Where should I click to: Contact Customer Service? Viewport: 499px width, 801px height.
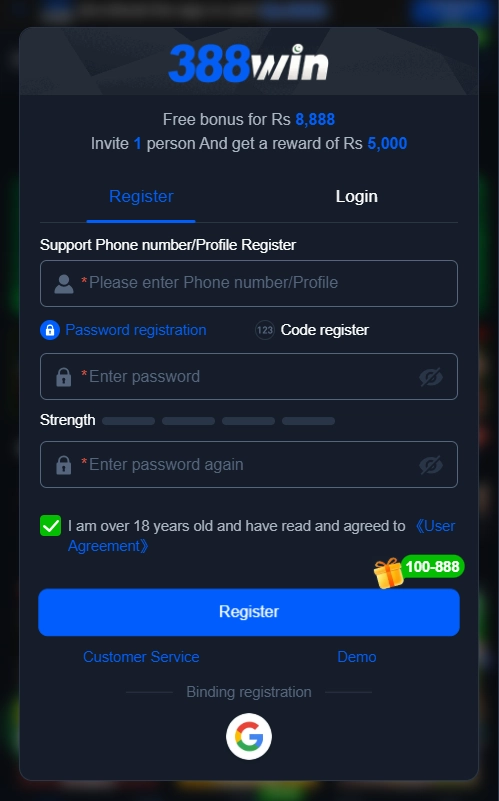[141, 657]
